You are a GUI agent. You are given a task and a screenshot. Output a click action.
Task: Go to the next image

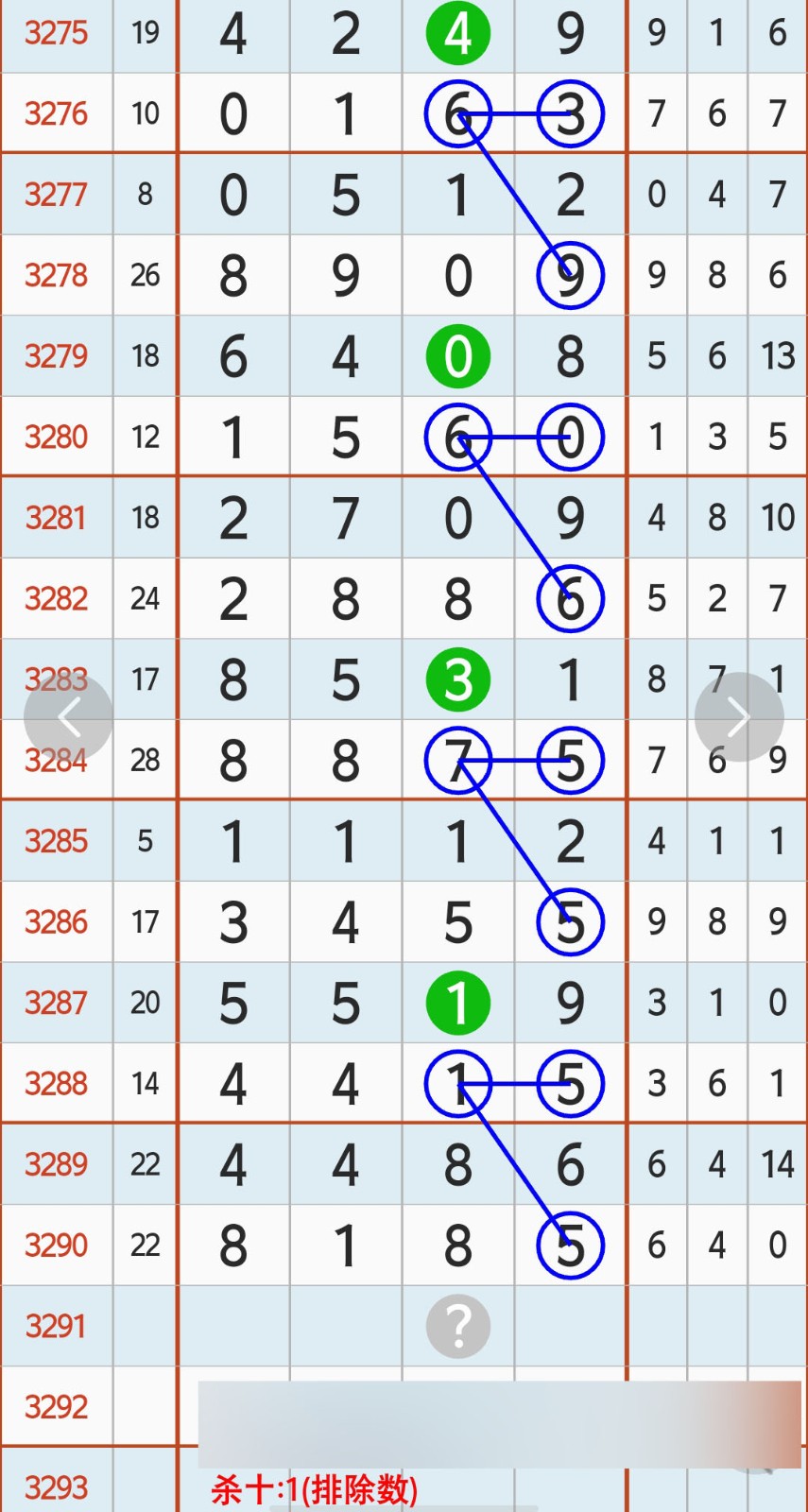[738, 717]
